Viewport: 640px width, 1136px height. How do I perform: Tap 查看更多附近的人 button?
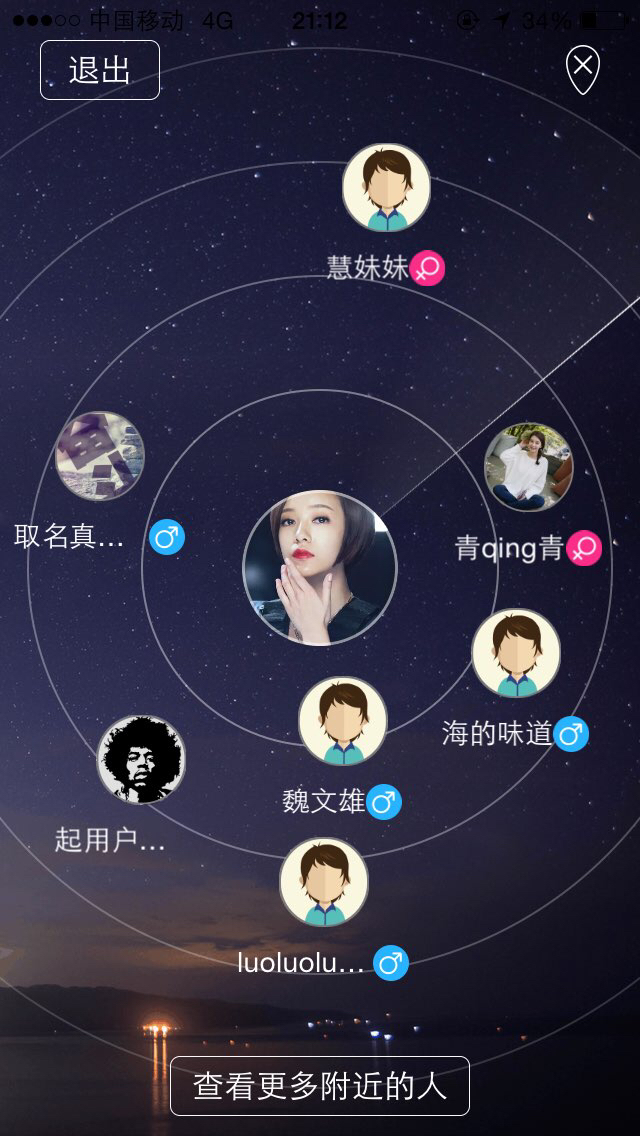click(320, 1086)
